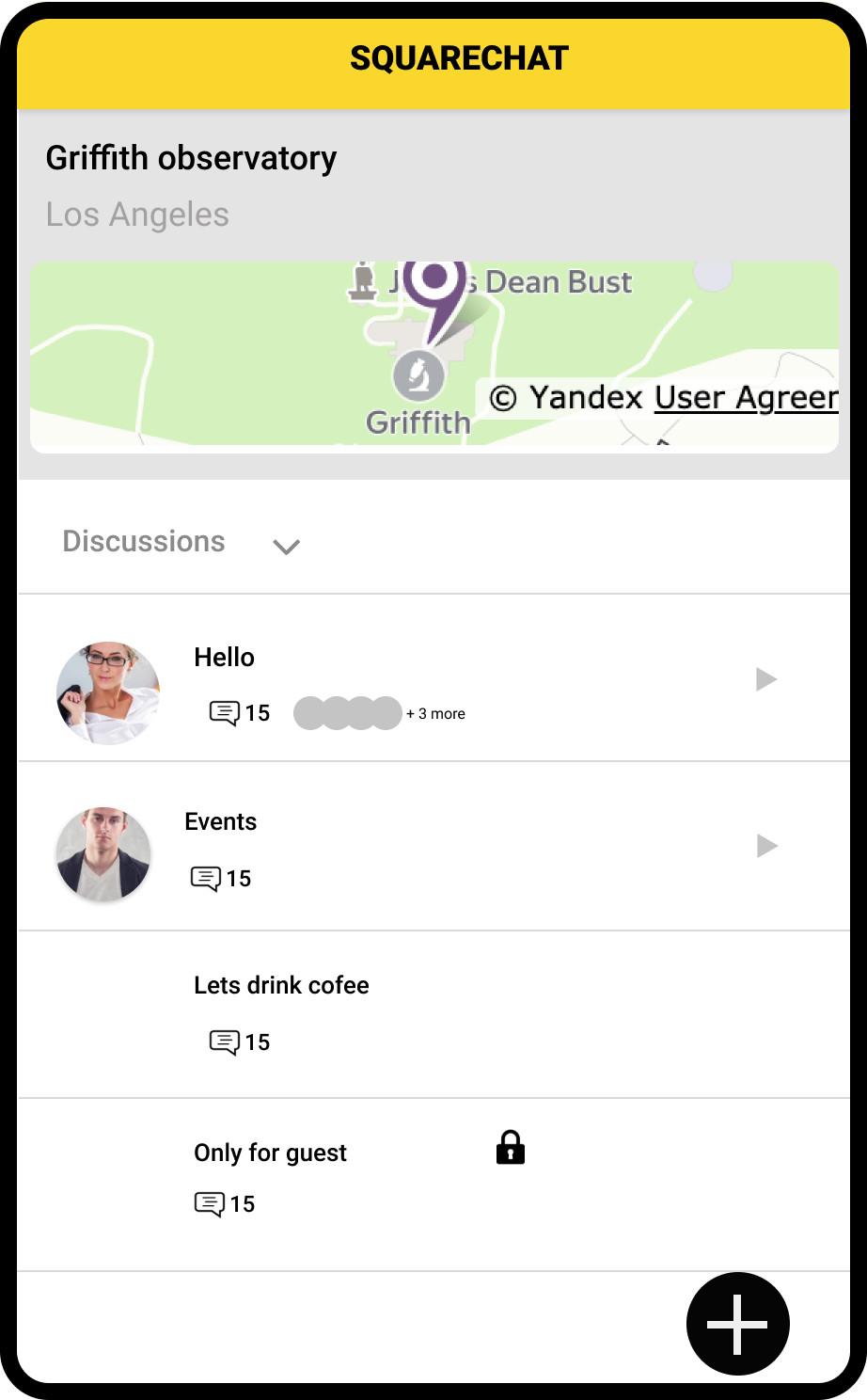The width and height of the screenshot is (867, 1400).
Task: Click the Griffith observatory place name
Action: (x=191, y=158)
